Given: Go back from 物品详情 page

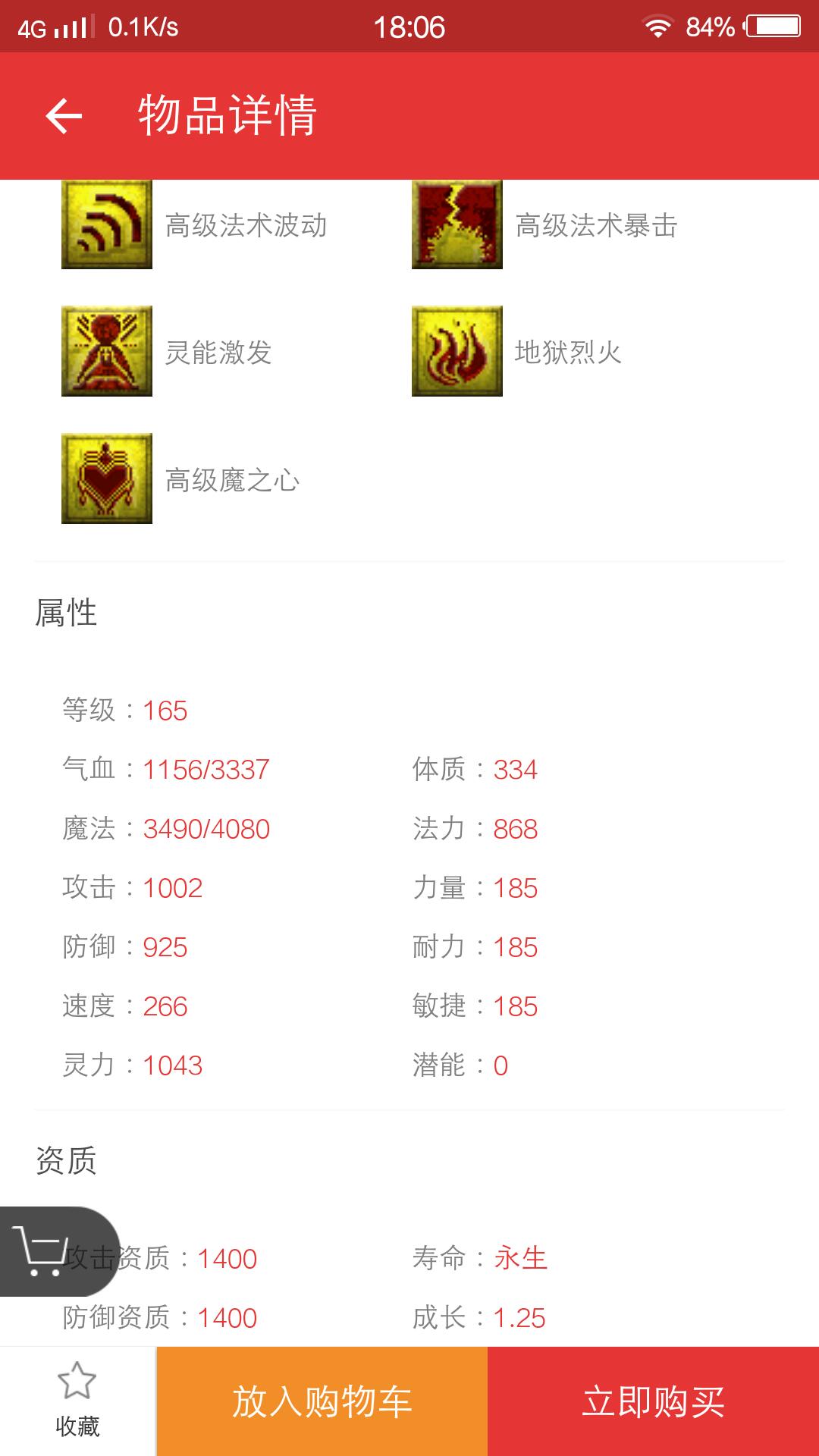Looking at the screenshot, I should (64, 116).
